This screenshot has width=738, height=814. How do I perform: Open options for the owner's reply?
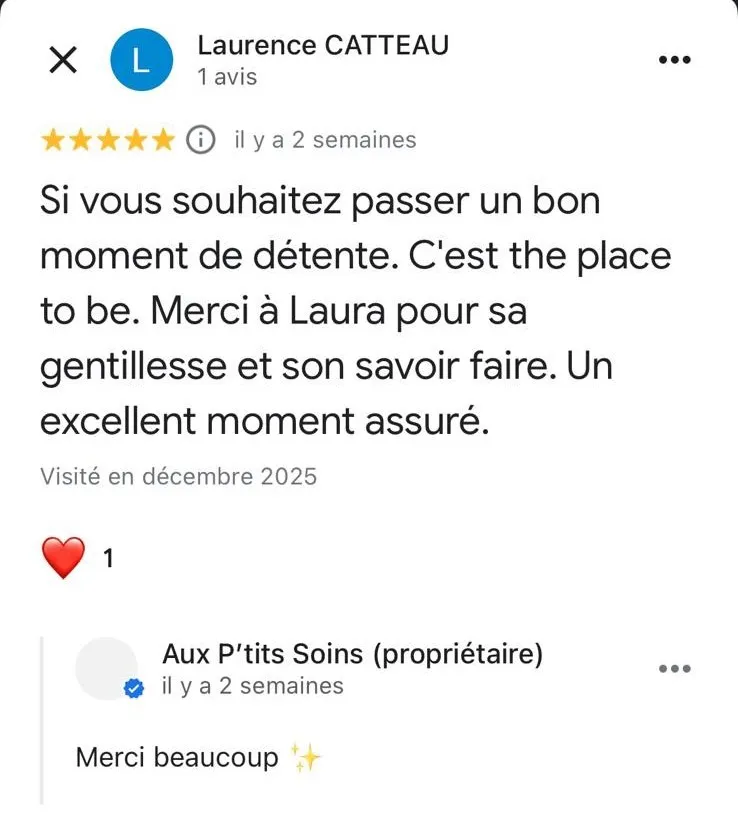[674, 669]
